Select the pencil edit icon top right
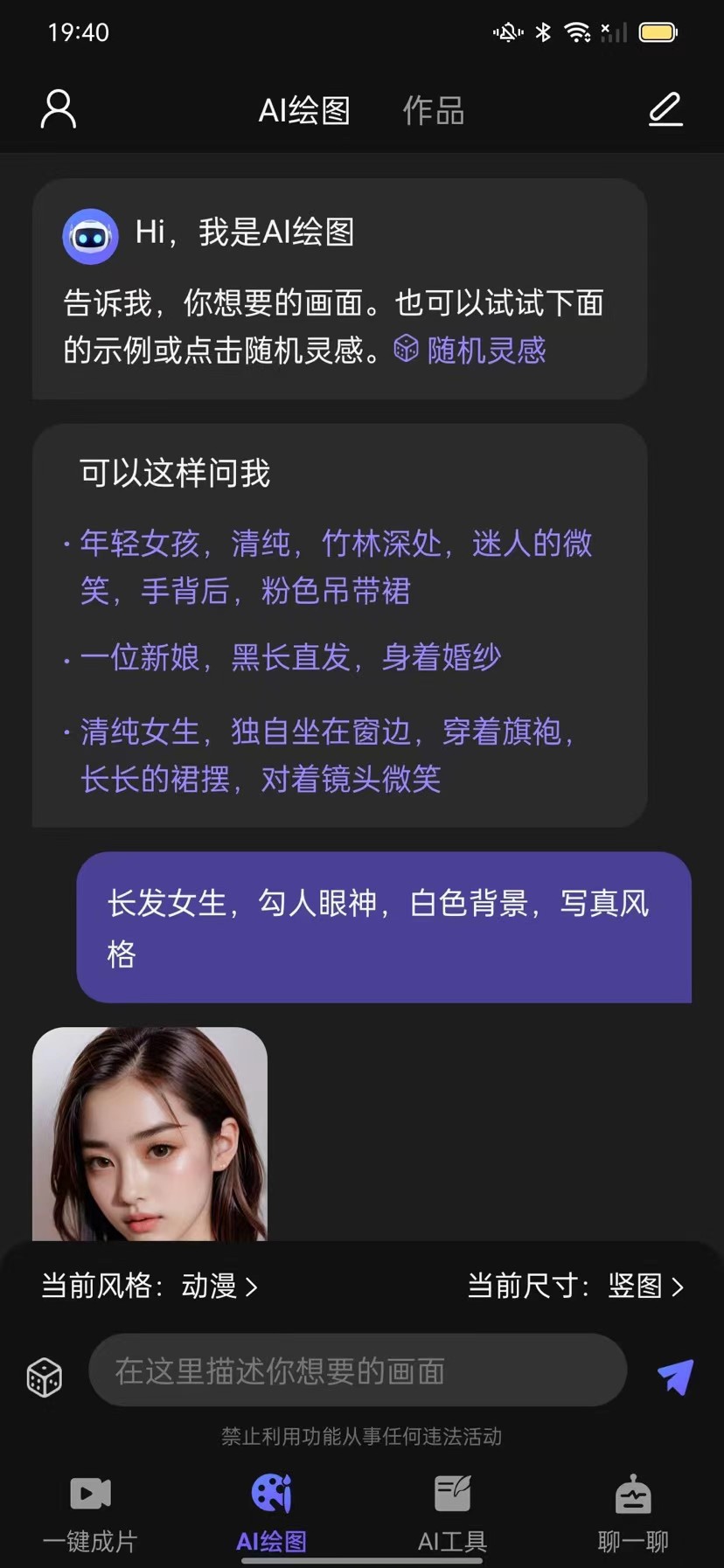This screenshot has height=1568, width=724. tap(665, 109)
